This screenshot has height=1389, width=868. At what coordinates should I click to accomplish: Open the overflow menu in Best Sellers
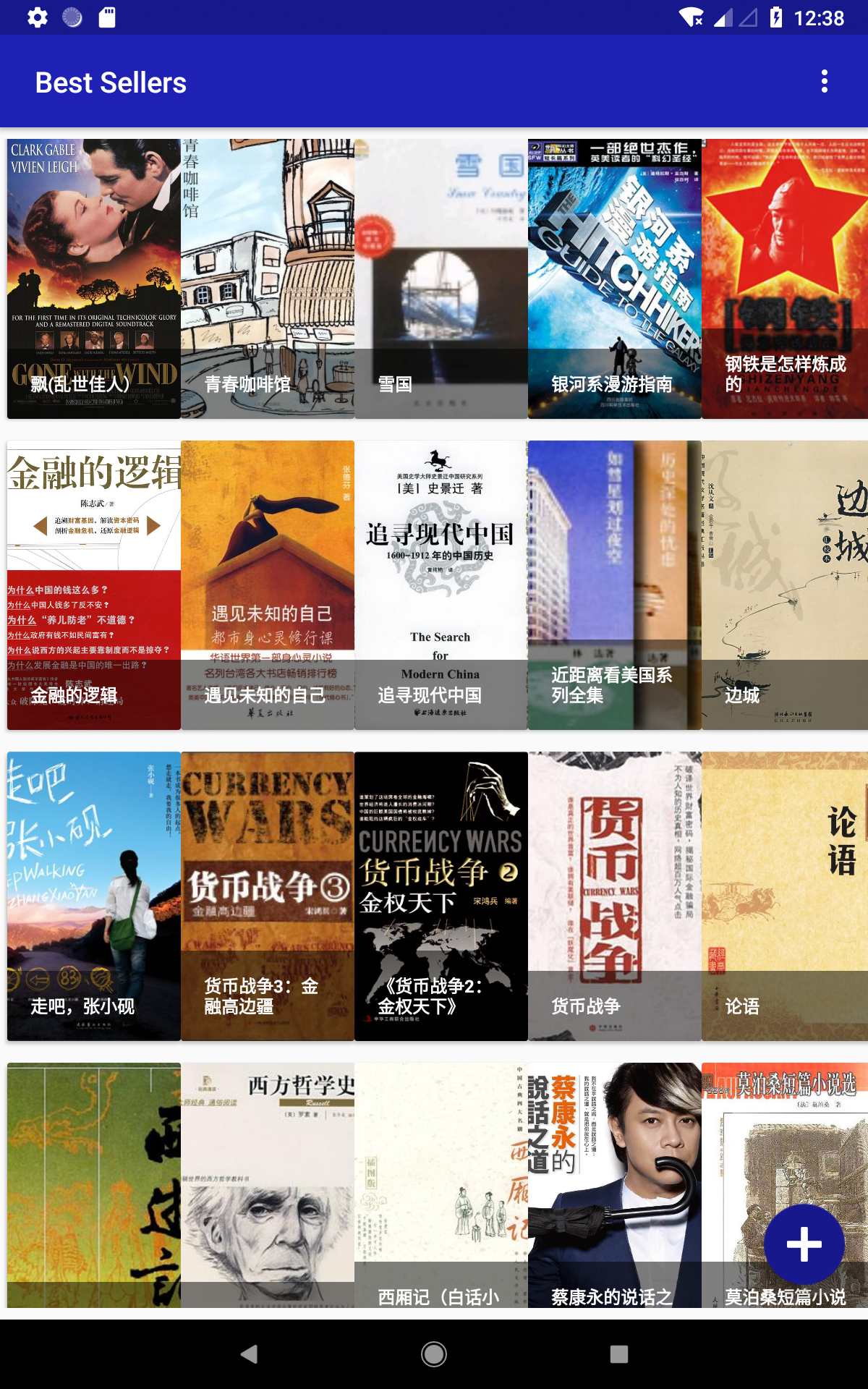click(824, 82)
